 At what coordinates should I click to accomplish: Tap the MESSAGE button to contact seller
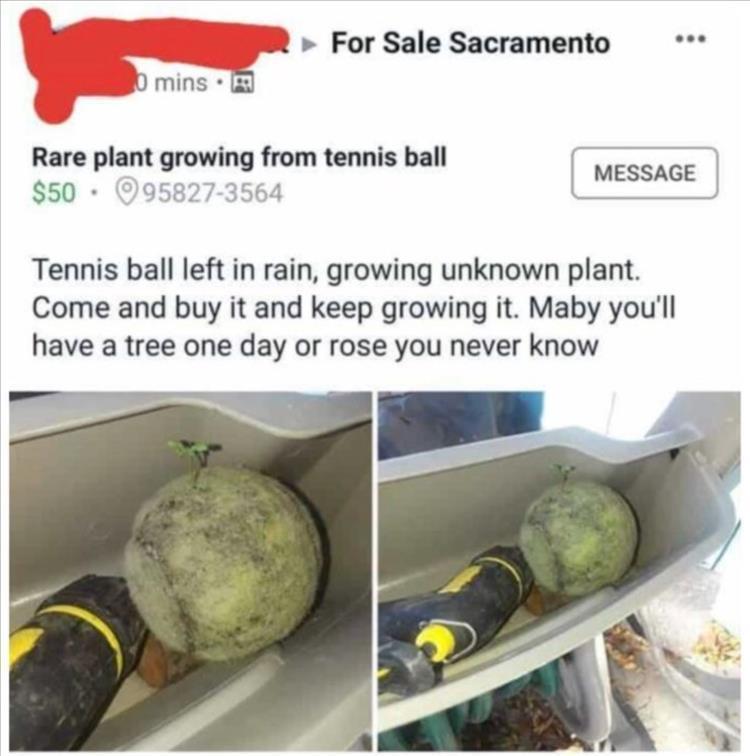click(644, 173)
